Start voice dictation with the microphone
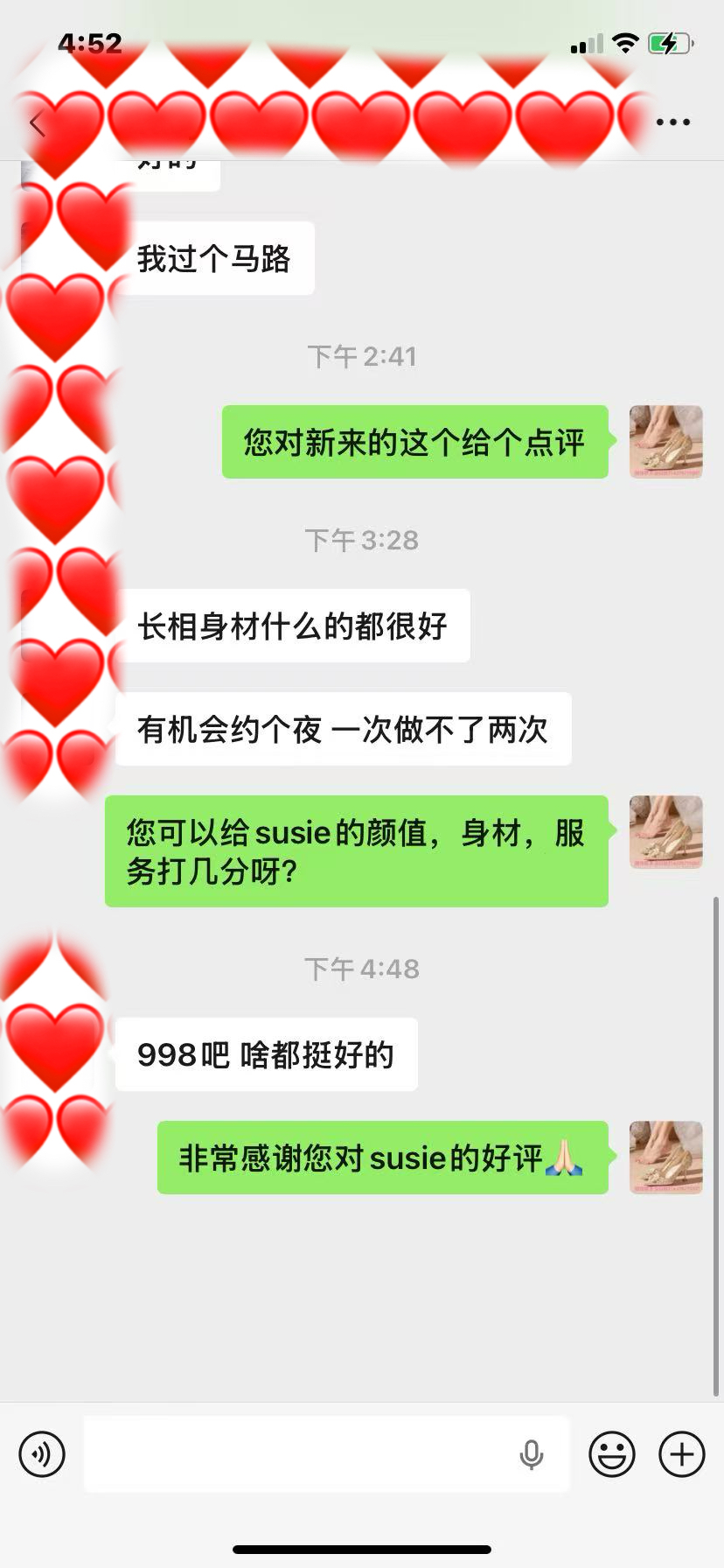724x1568 pixels. 531,1454
